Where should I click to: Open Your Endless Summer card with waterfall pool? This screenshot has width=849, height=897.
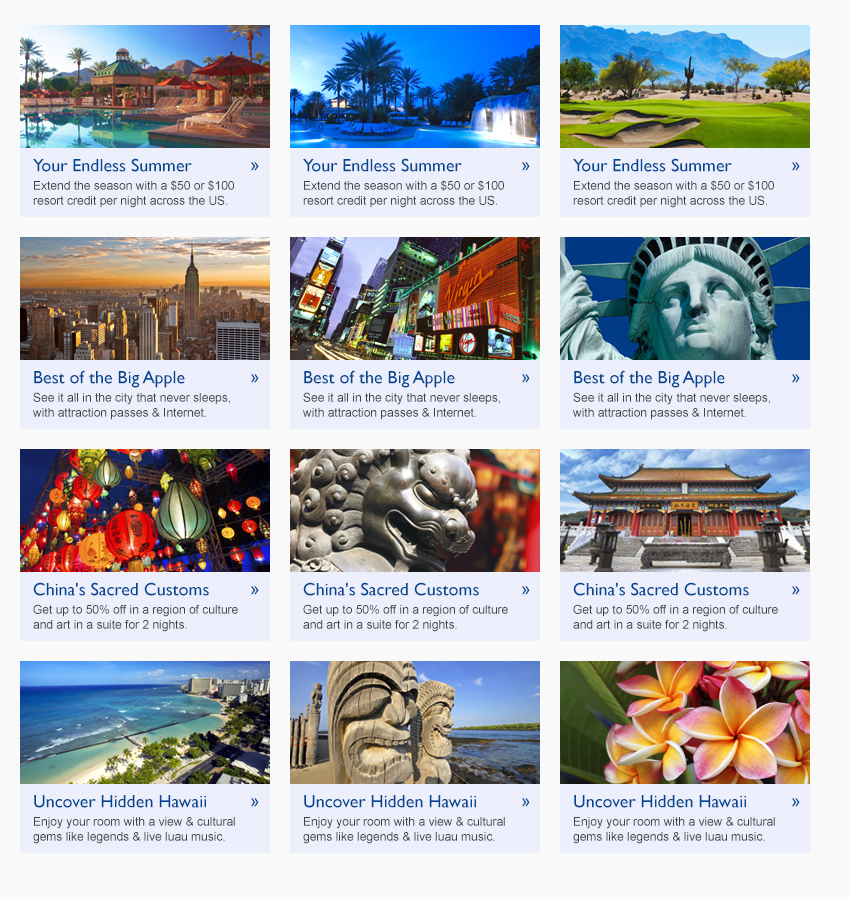[x=414, y=88]
